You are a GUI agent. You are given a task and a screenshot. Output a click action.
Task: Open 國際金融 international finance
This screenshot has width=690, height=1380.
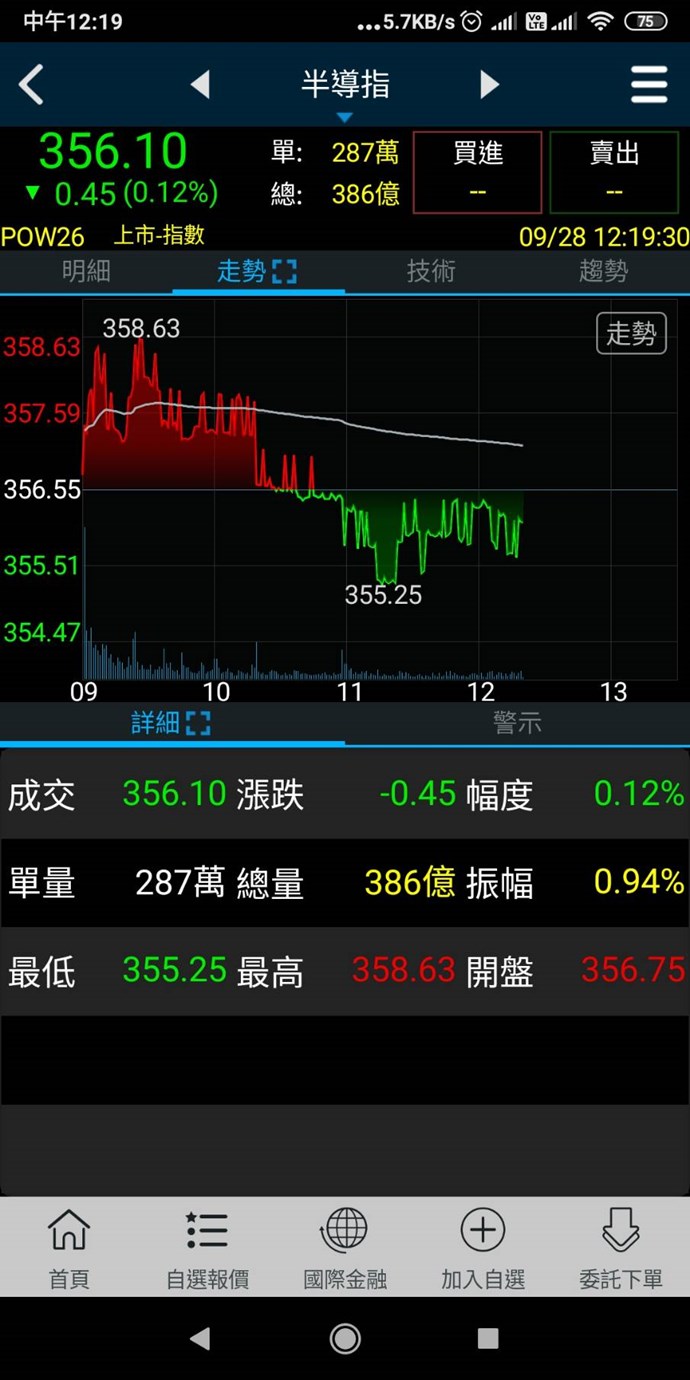345,1248
